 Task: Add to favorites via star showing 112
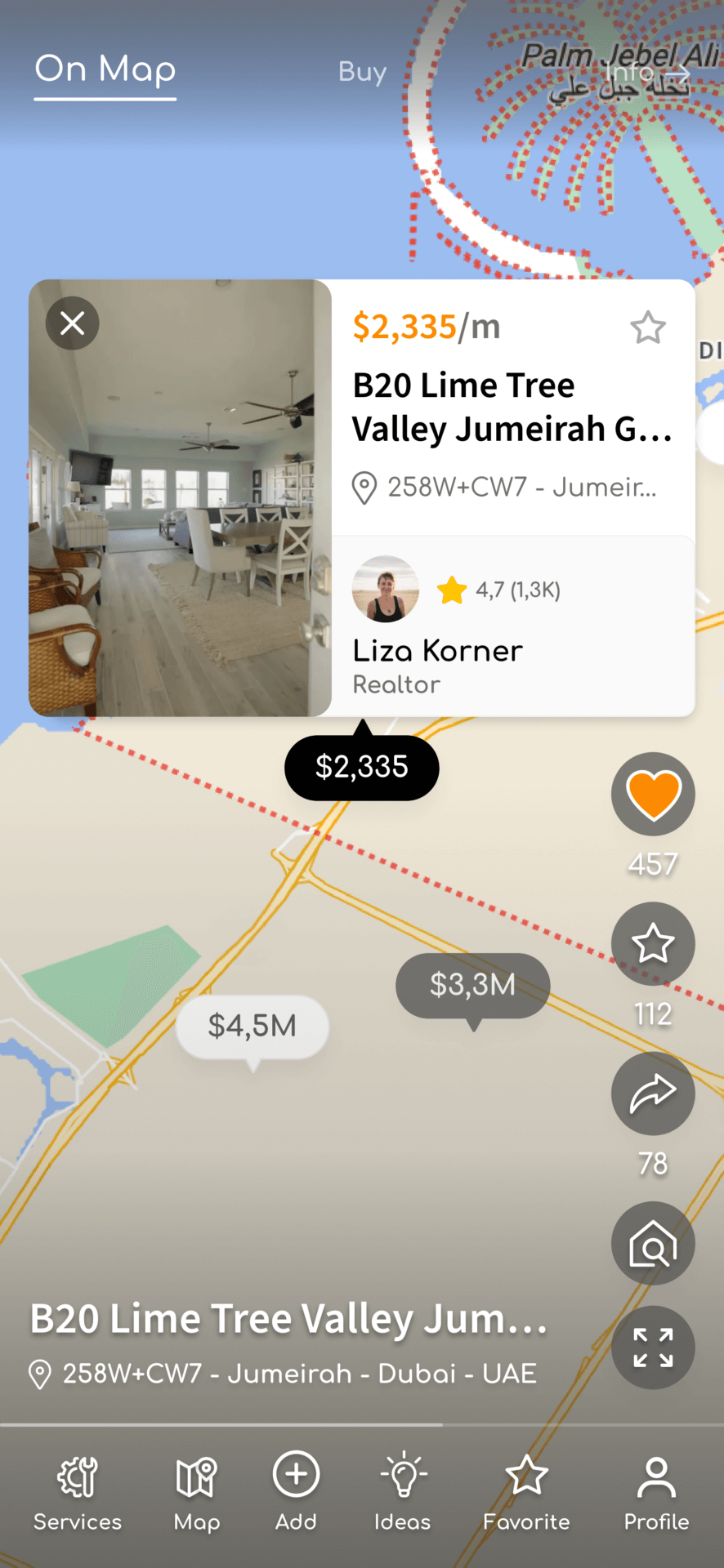(x=653, y=944)
